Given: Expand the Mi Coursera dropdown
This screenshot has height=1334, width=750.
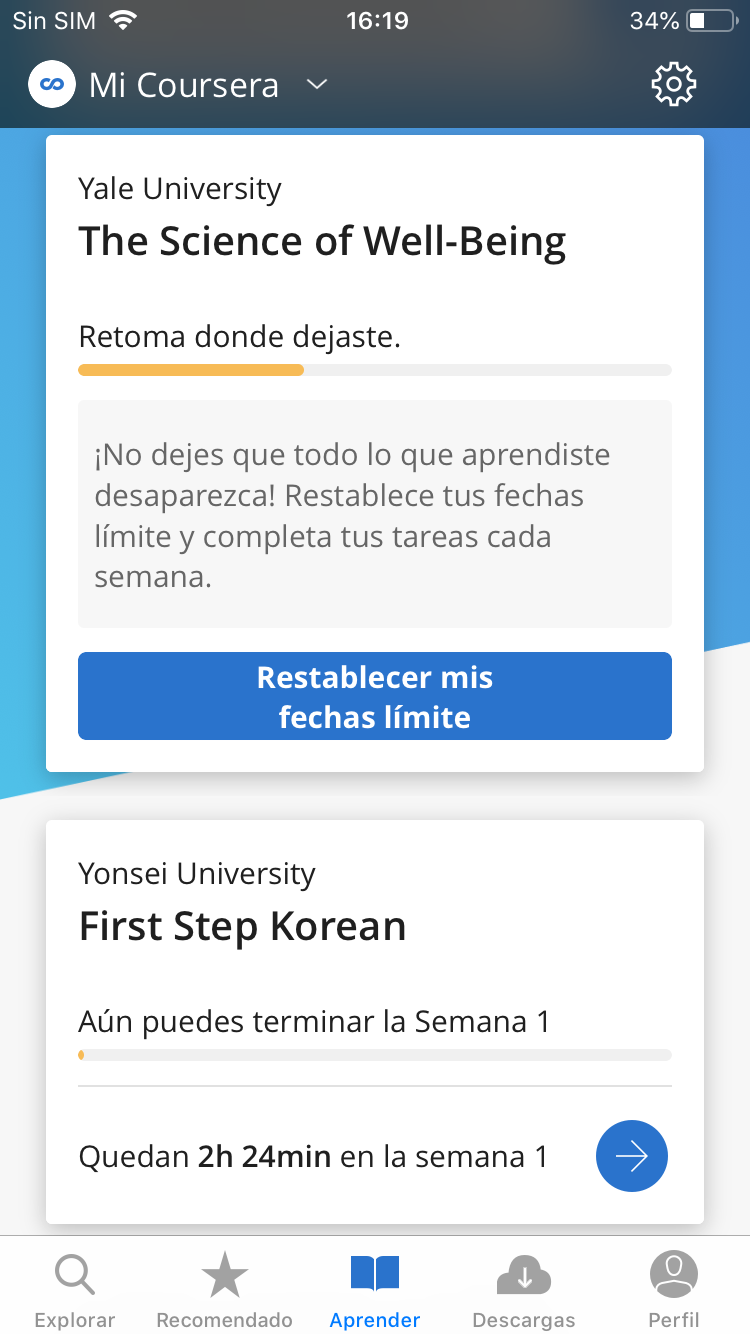Looking at the screenshot, I should 317,85.
